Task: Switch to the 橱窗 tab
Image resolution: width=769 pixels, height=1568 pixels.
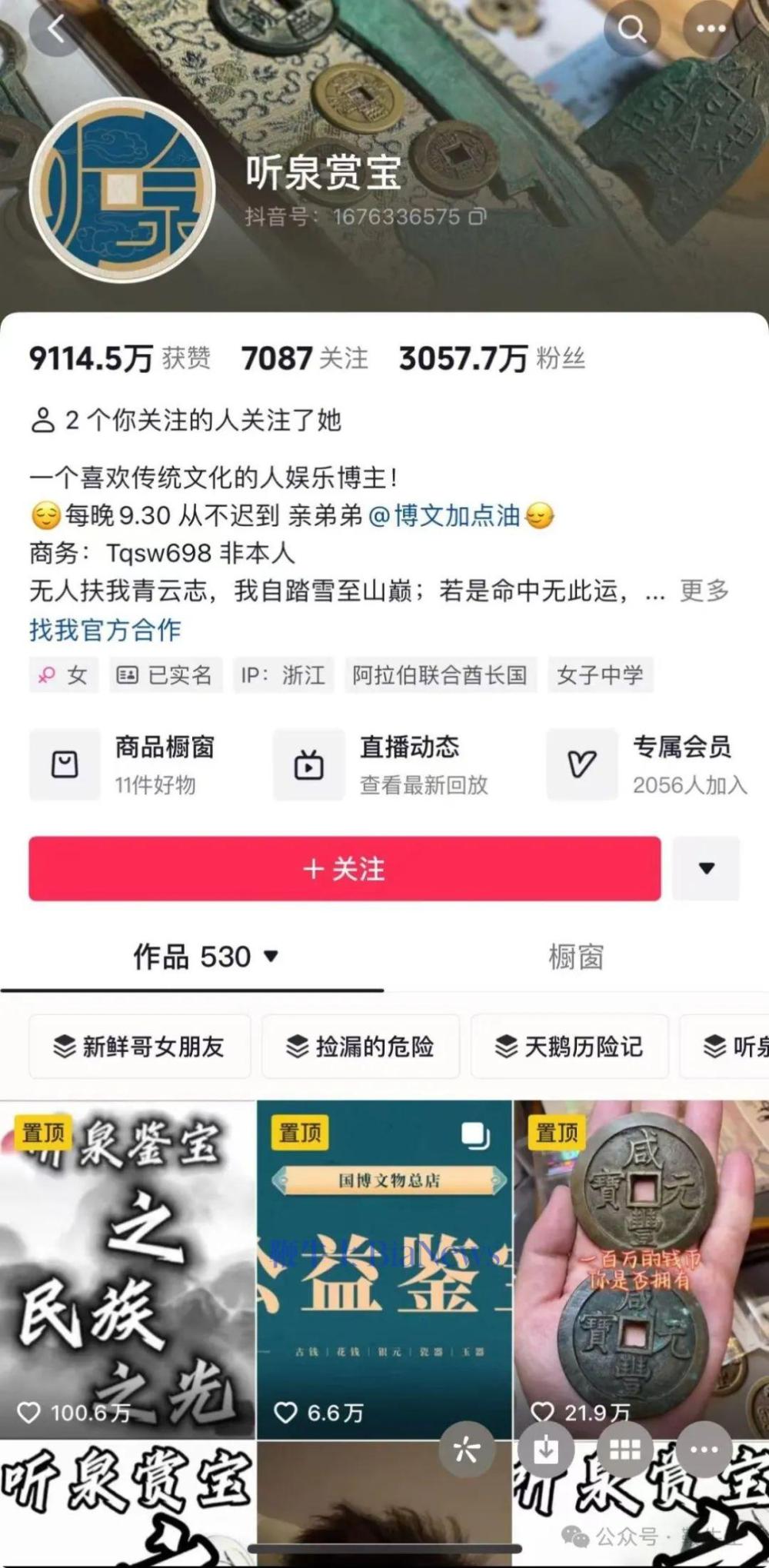Action: 576,957
